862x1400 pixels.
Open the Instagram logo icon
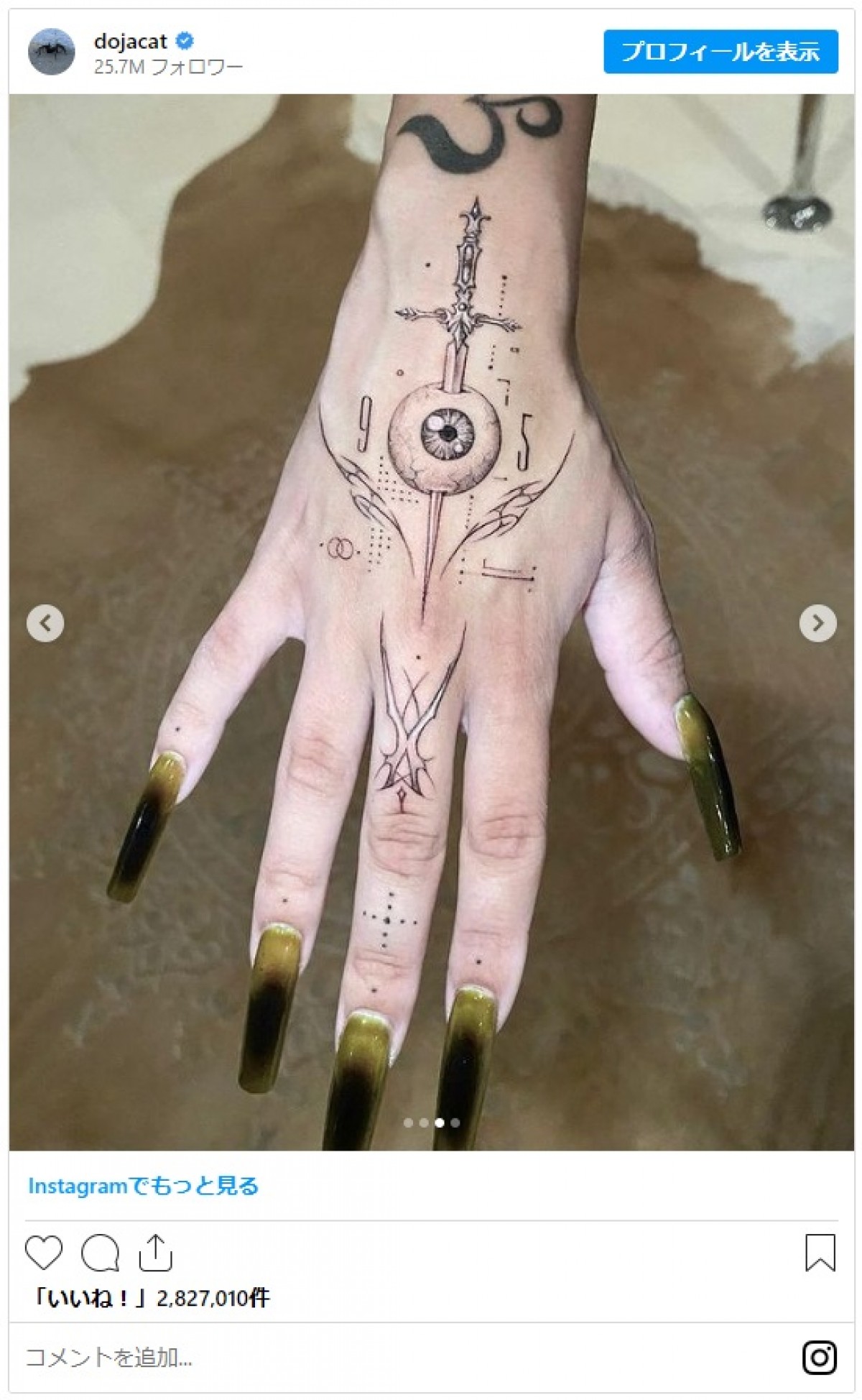click(x=820, y=1358)
